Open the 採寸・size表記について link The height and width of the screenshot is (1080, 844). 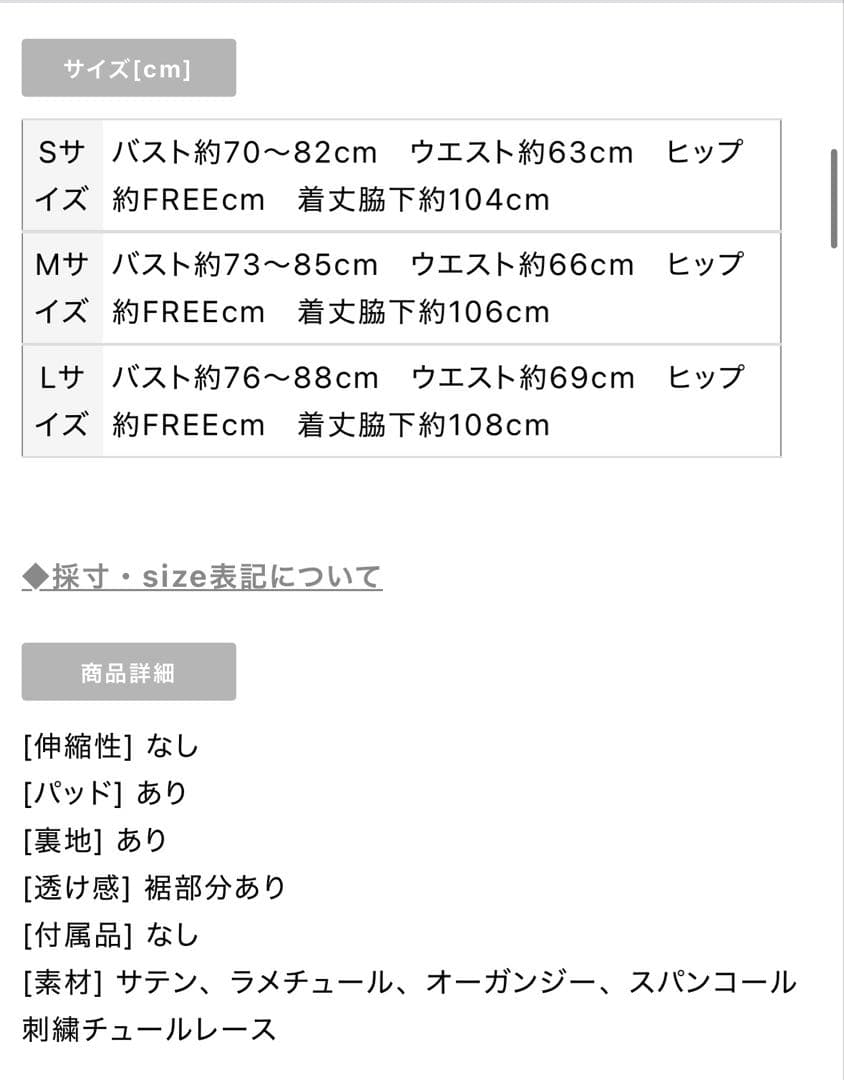coord(202,577)
